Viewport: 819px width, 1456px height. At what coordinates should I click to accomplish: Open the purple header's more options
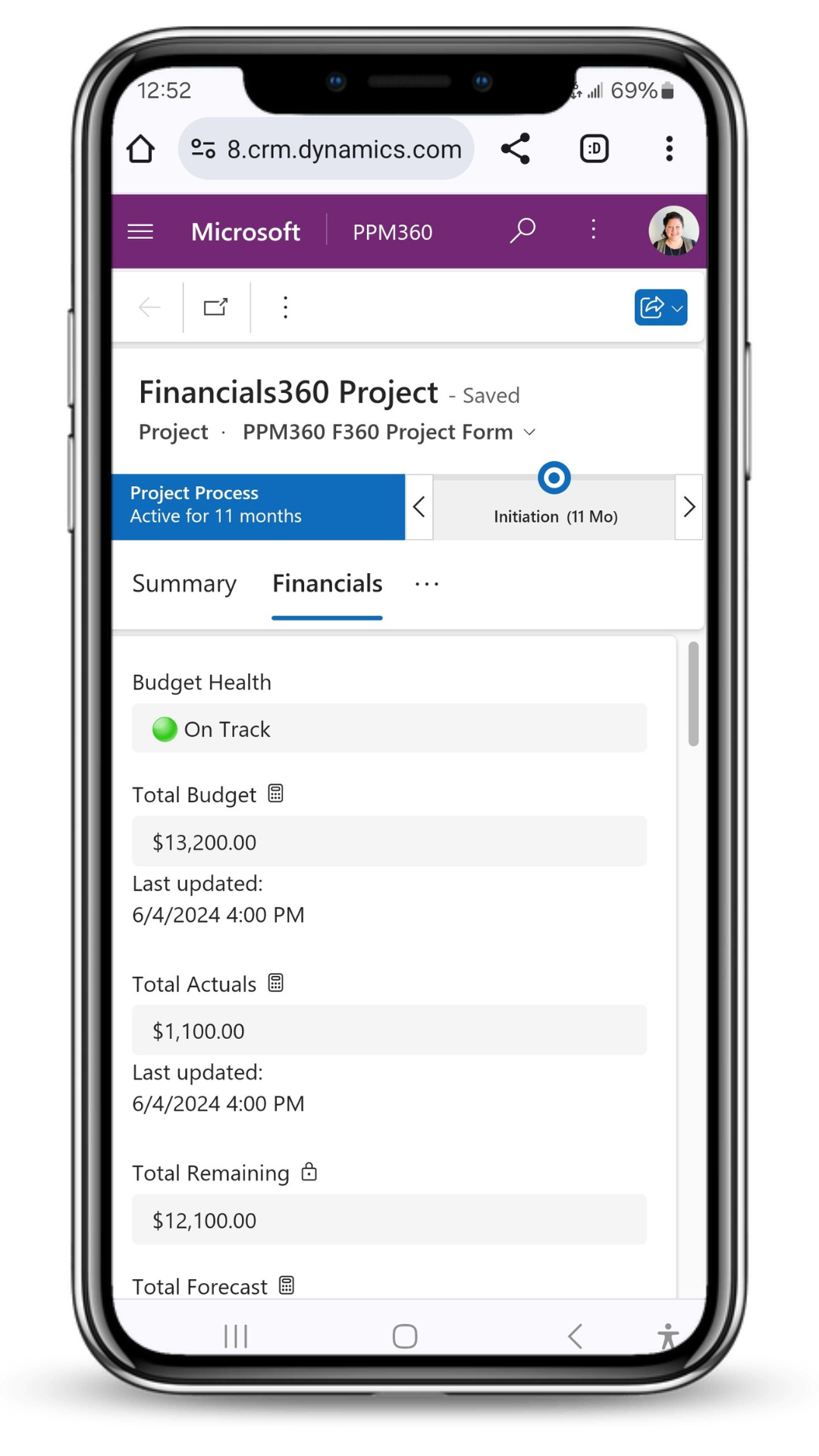coord(593,230)
